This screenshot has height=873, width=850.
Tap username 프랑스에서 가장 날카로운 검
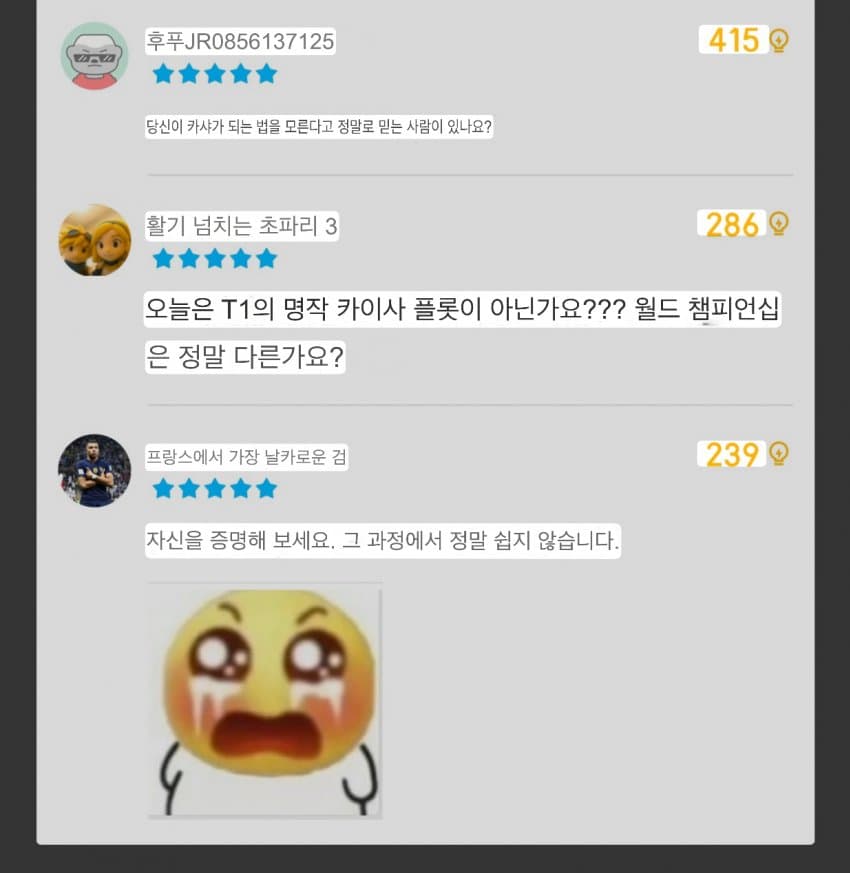coord(247,457)
